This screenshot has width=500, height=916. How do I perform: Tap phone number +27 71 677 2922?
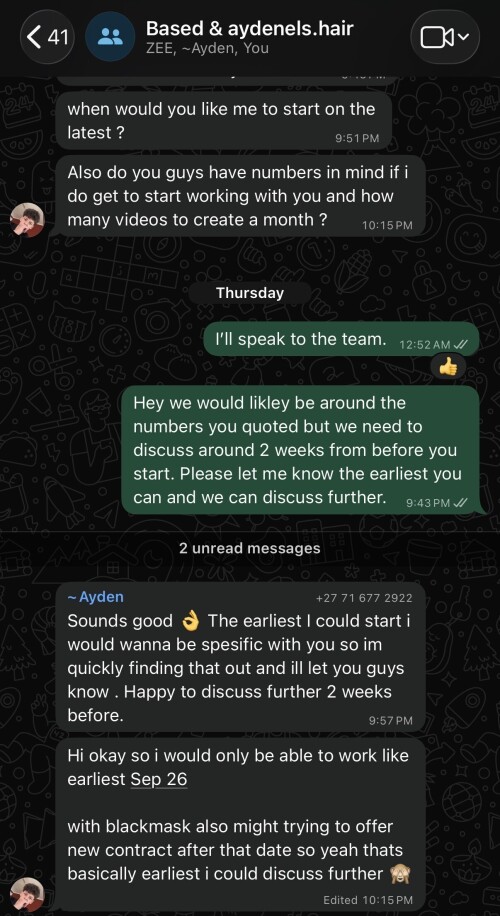coord(364,598)
